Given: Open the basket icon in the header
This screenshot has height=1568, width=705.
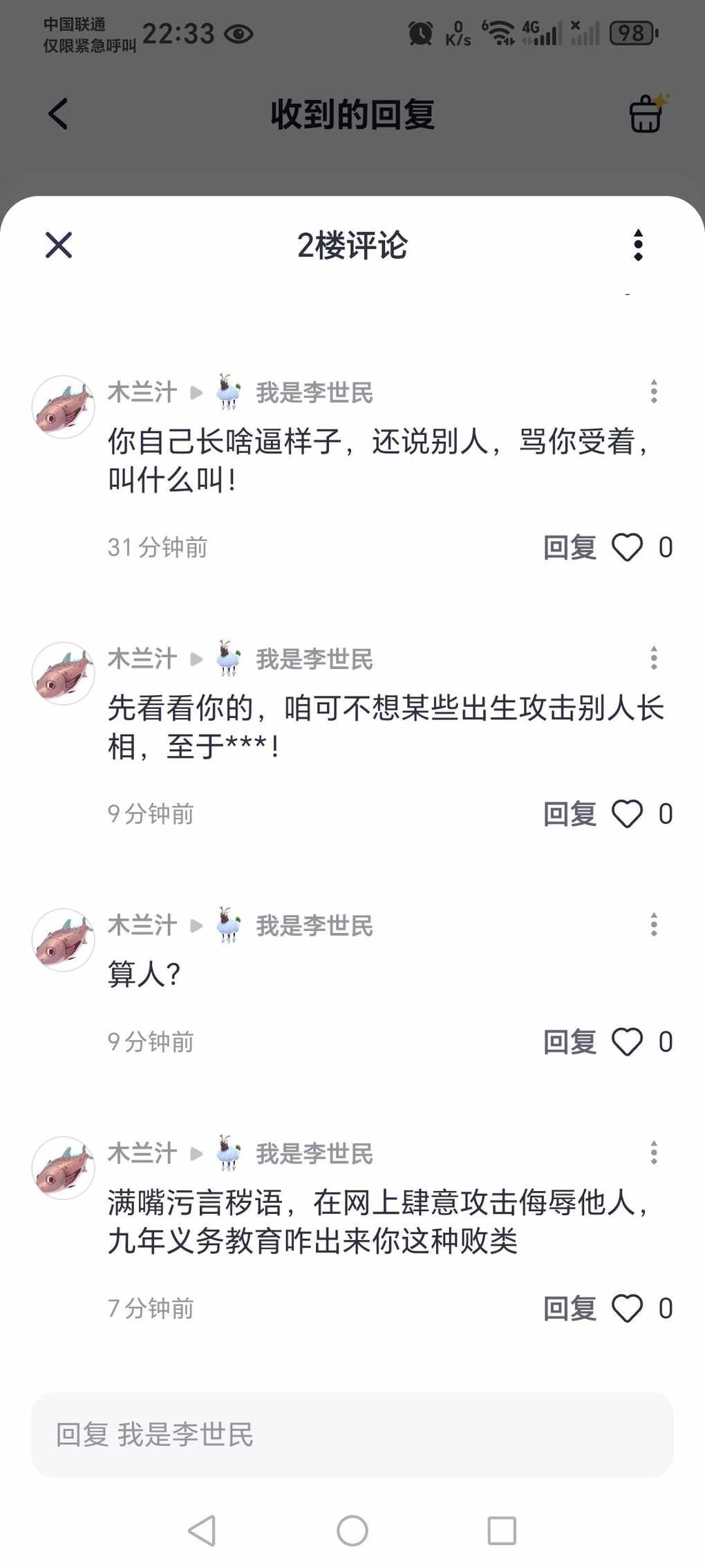Looking at the screenshot, I should click(646, 114).
